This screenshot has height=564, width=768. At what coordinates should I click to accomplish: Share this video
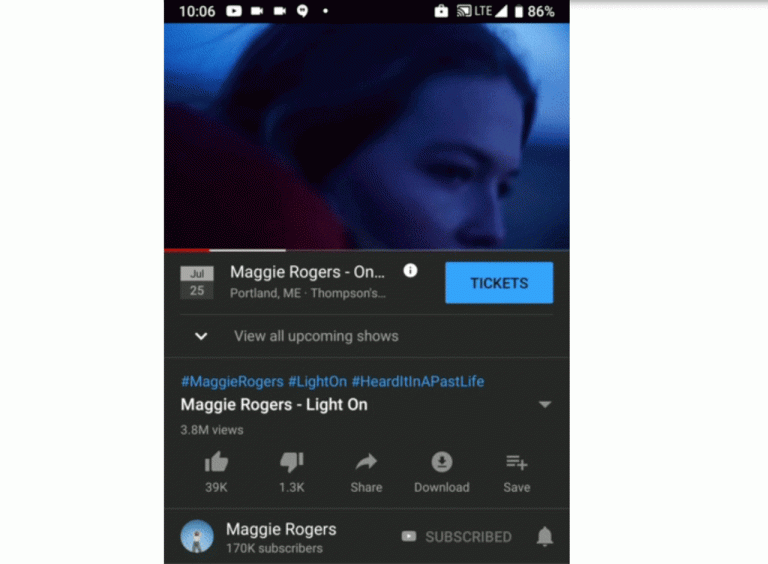(x=366, y=471)
